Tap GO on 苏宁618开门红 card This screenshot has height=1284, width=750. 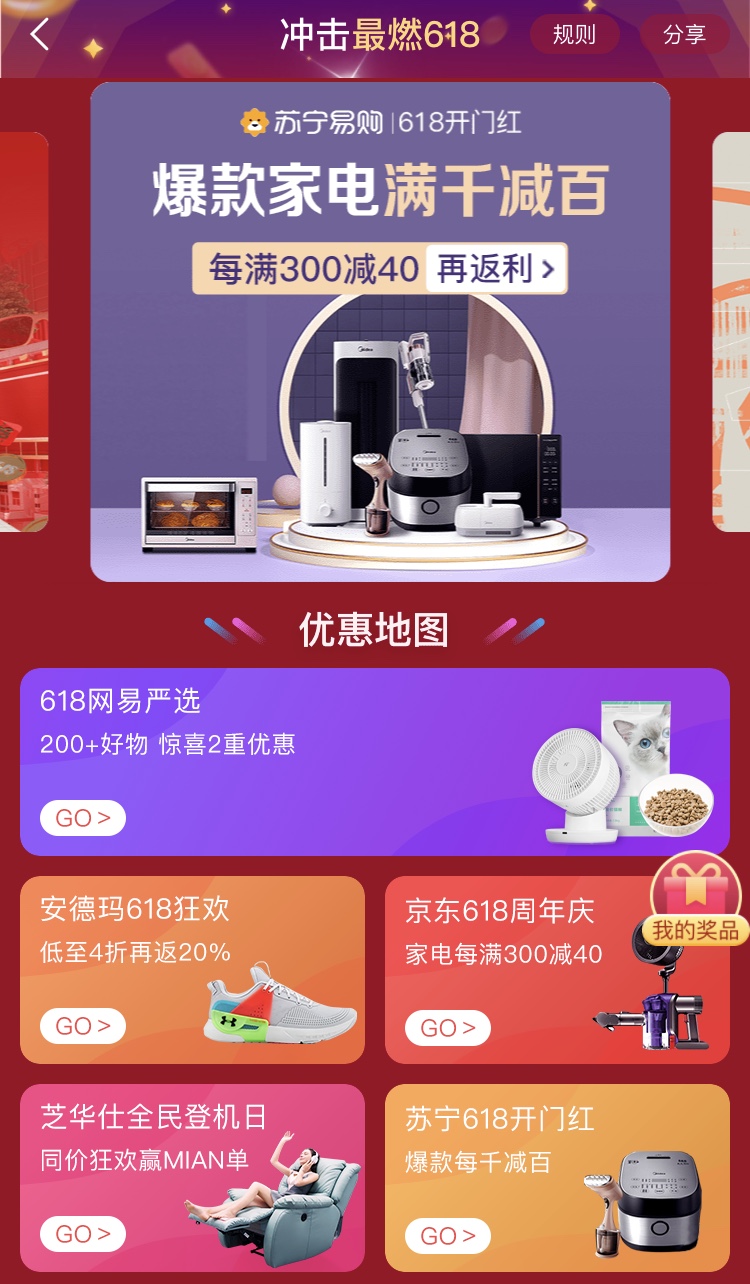pos(447,1236)
